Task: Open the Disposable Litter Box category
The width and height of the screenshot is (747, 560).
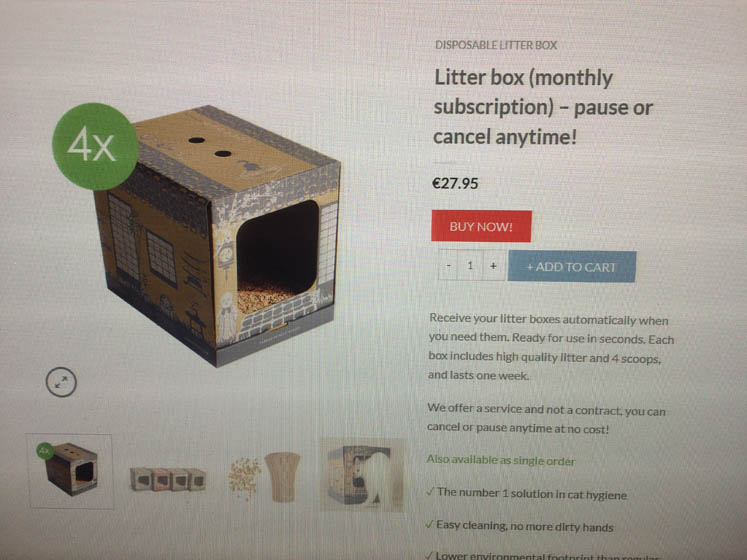Action: click(x=496, y=45)
